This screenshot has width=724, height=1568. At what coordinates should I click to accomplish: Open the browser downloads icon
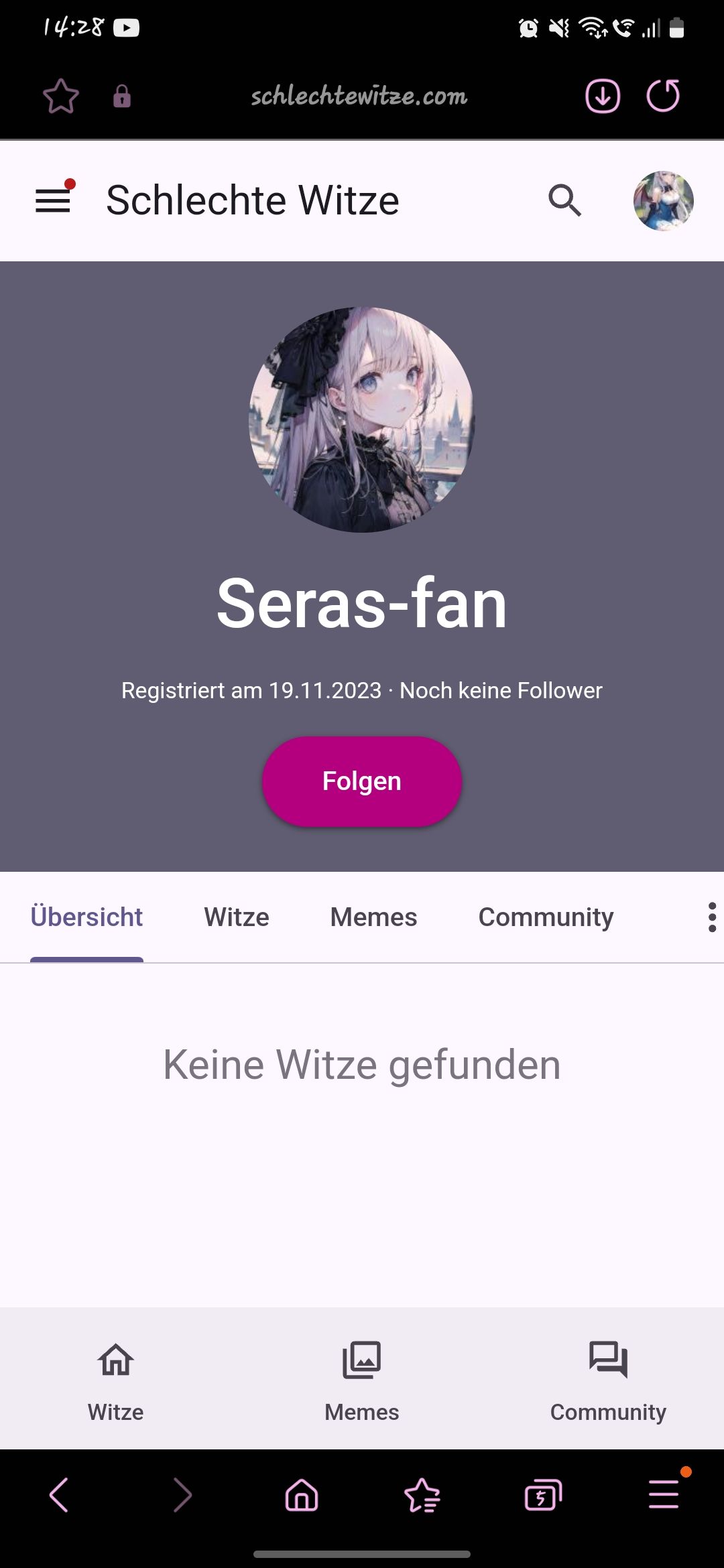[x=603, y=96]
